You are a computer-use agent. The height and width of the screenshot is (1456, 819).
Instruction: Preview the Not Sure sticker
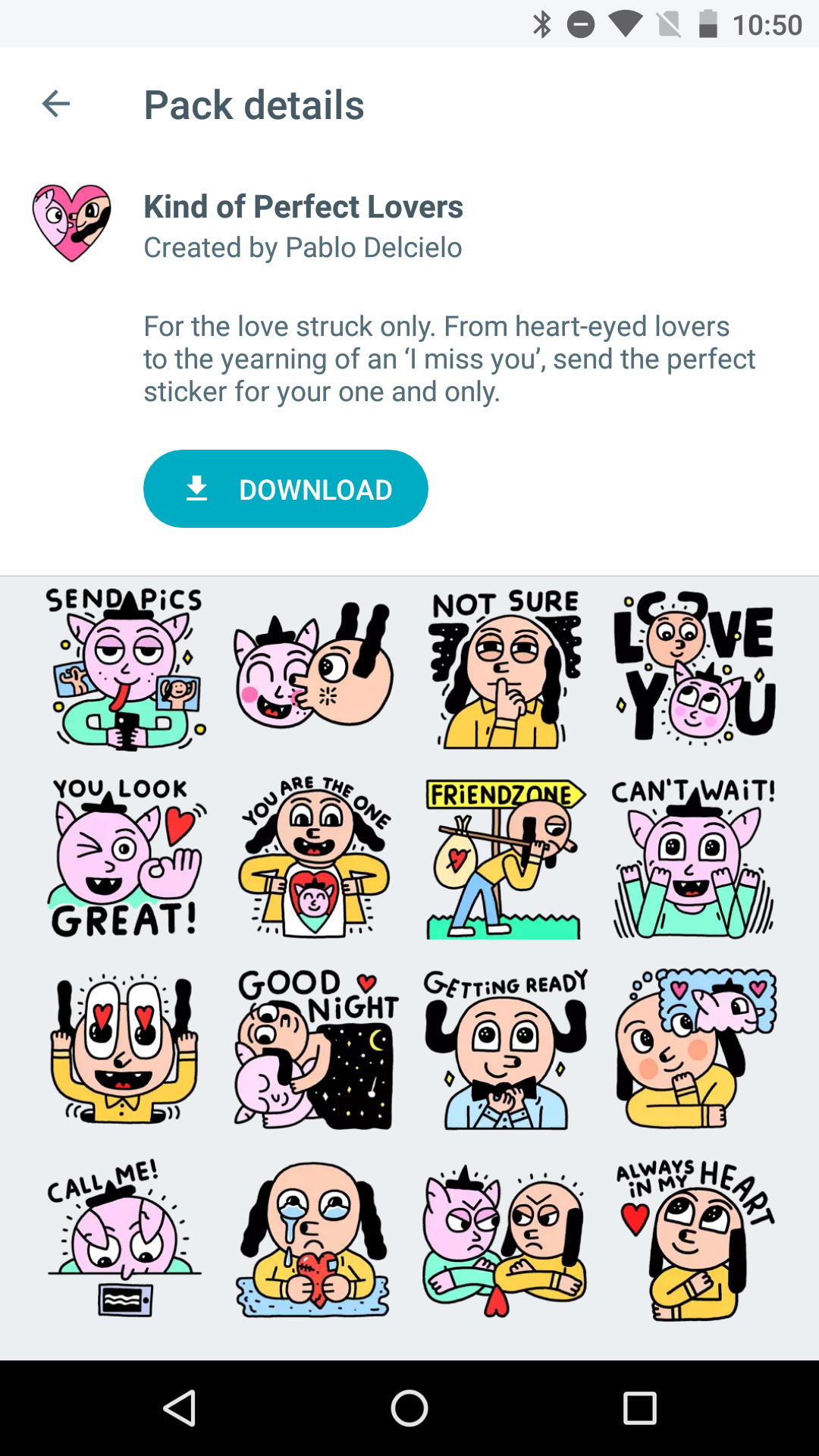pyautogui.click(x=504, y=669)
